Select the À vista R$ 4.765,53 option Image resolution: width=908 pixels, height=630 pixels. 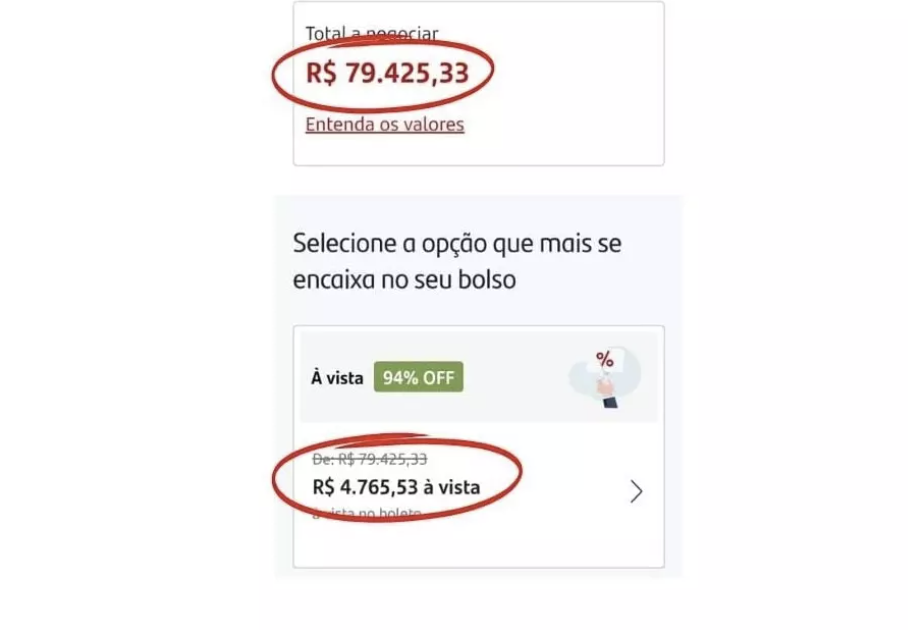click(x=478, y=488)
